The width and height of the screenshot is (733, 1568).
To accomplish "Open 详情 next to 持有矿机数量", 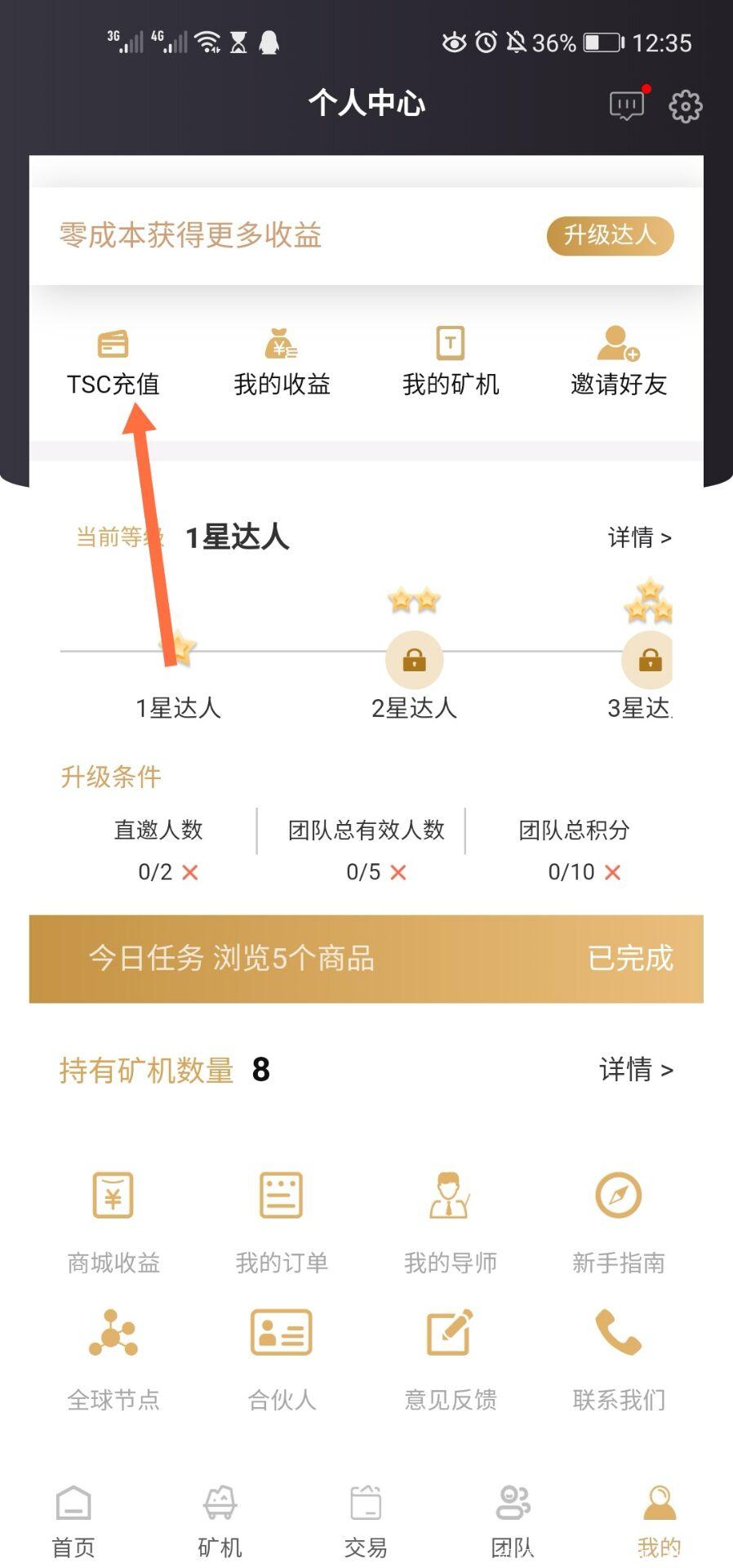I will click(x=636, y=1069).
